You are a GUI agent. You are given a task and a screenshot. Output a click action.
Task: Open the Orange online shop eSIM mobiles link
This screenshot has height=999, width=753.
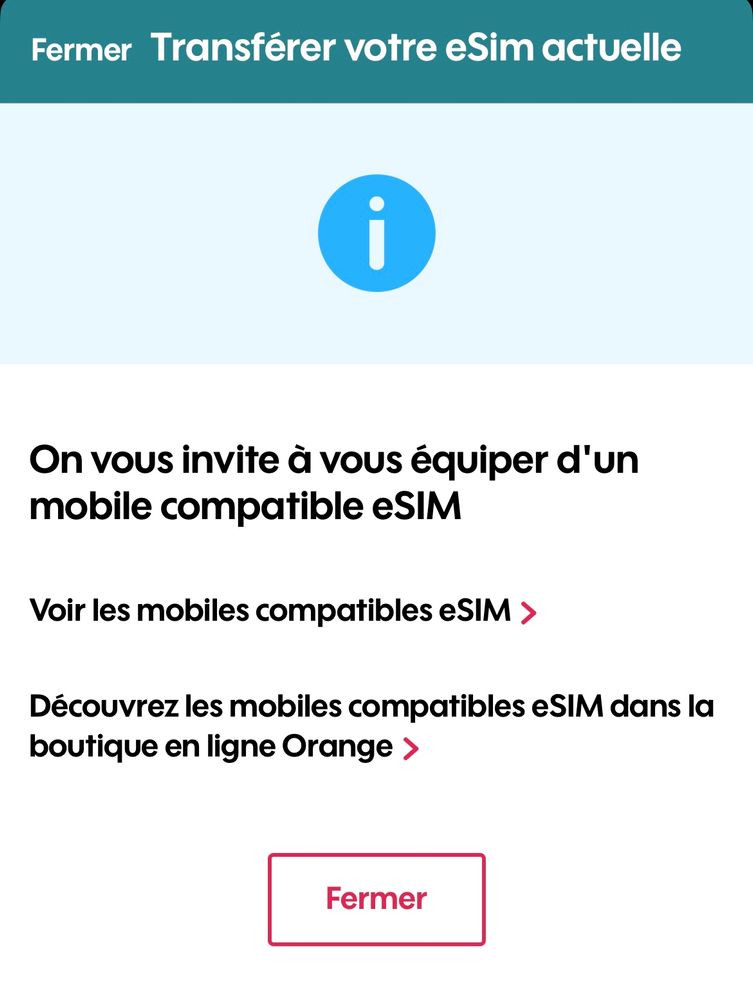371,727
